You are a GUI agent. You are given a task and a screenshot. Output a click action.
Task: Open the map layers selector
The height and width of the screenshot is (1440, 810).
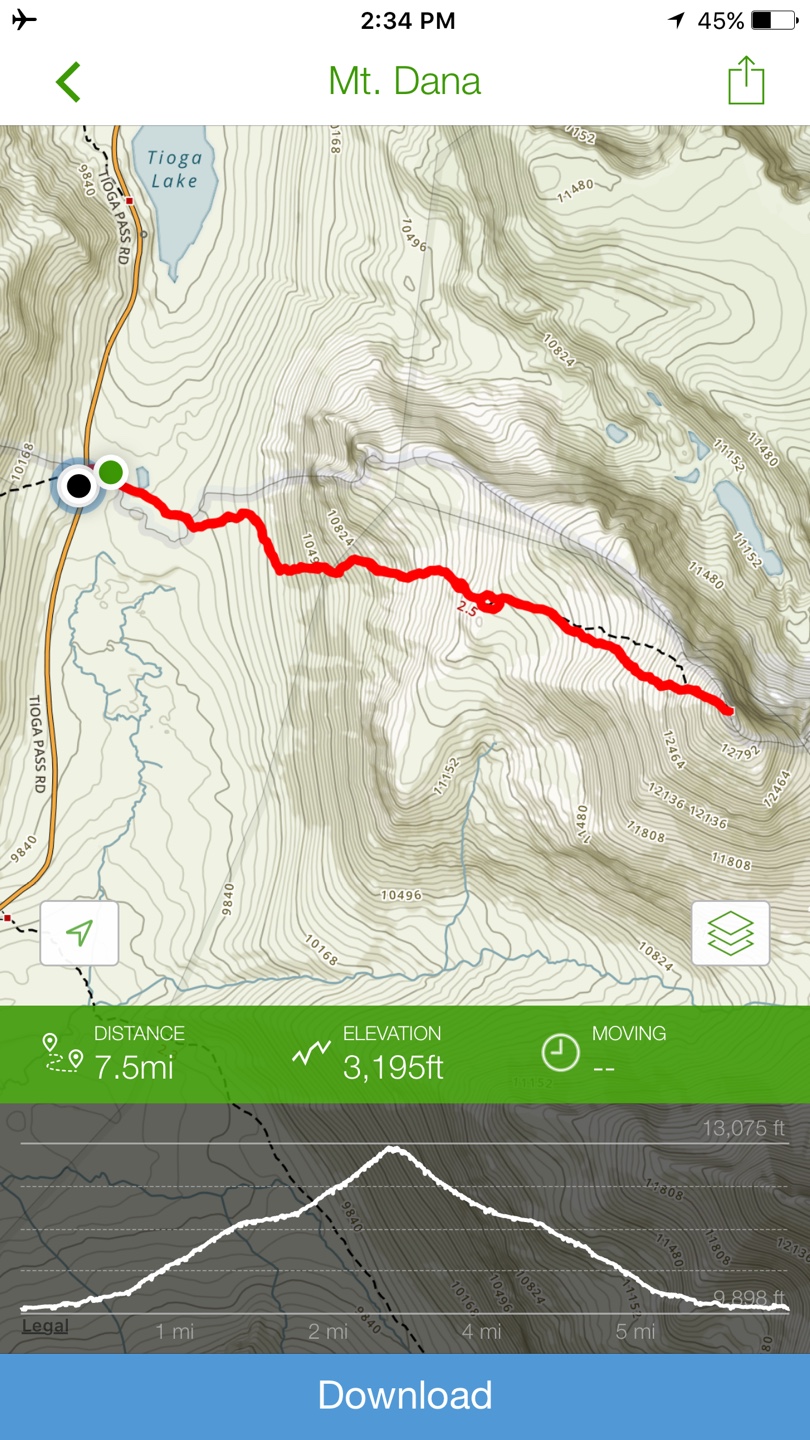[x=730, y=933]
